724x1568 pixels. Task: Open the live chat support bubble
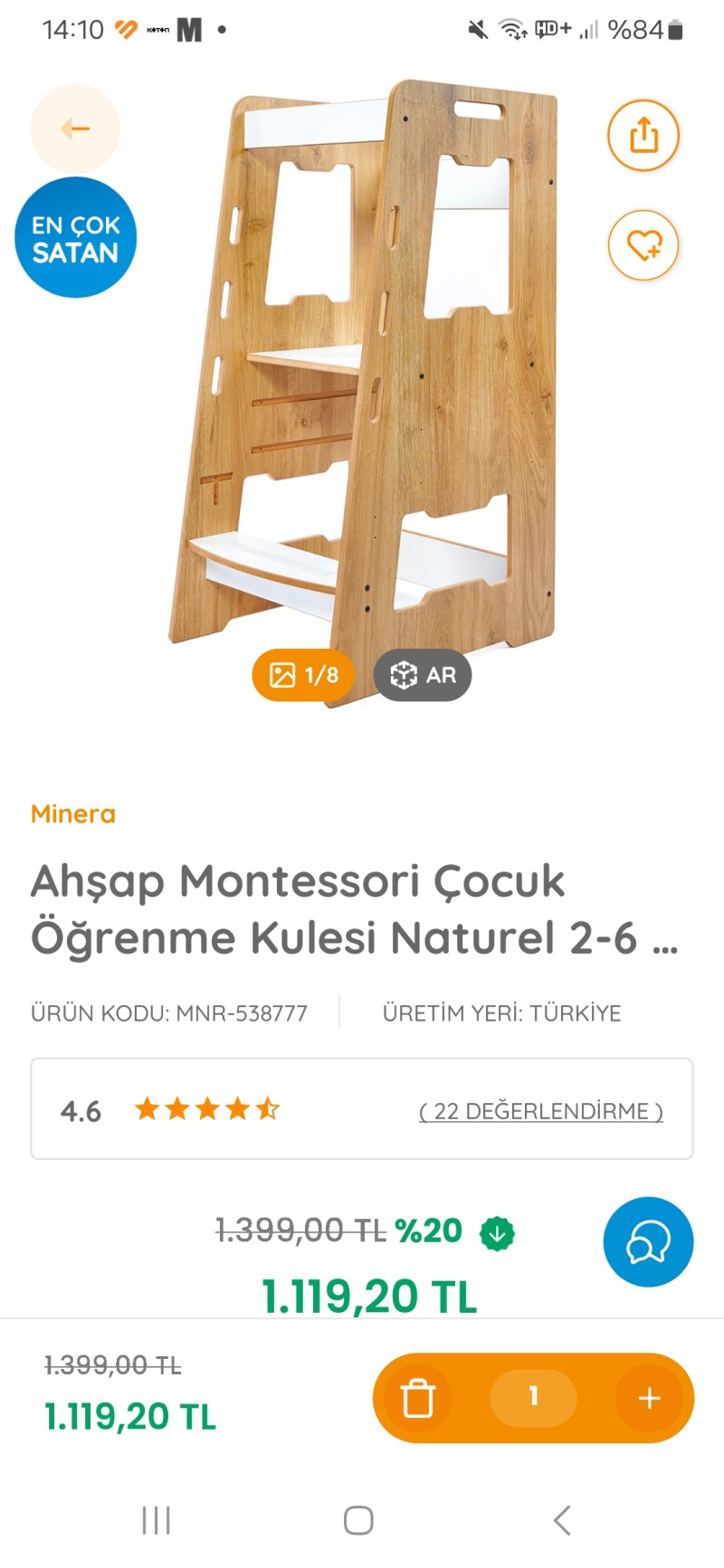click(x=648, y=1241)
